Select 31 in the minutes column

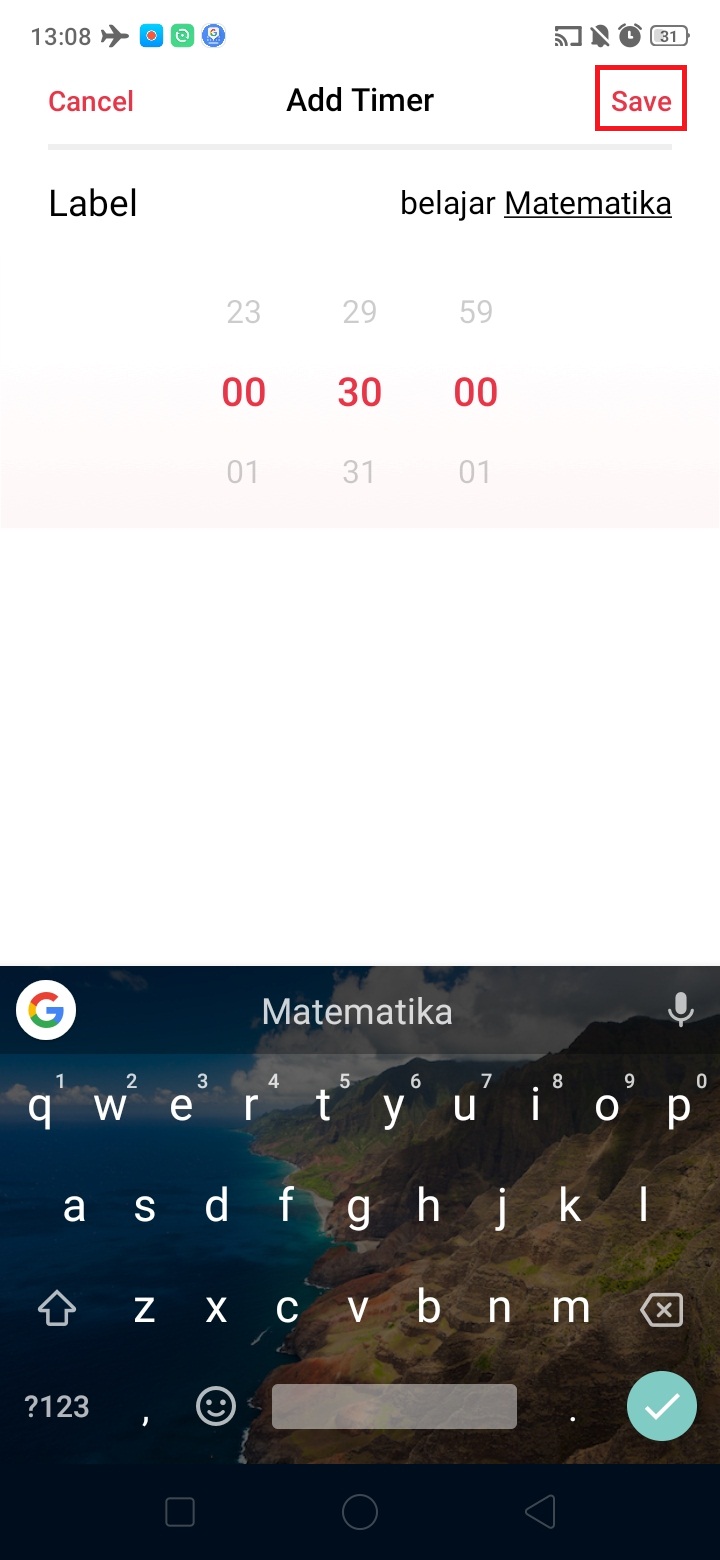[x=359, y=472]
